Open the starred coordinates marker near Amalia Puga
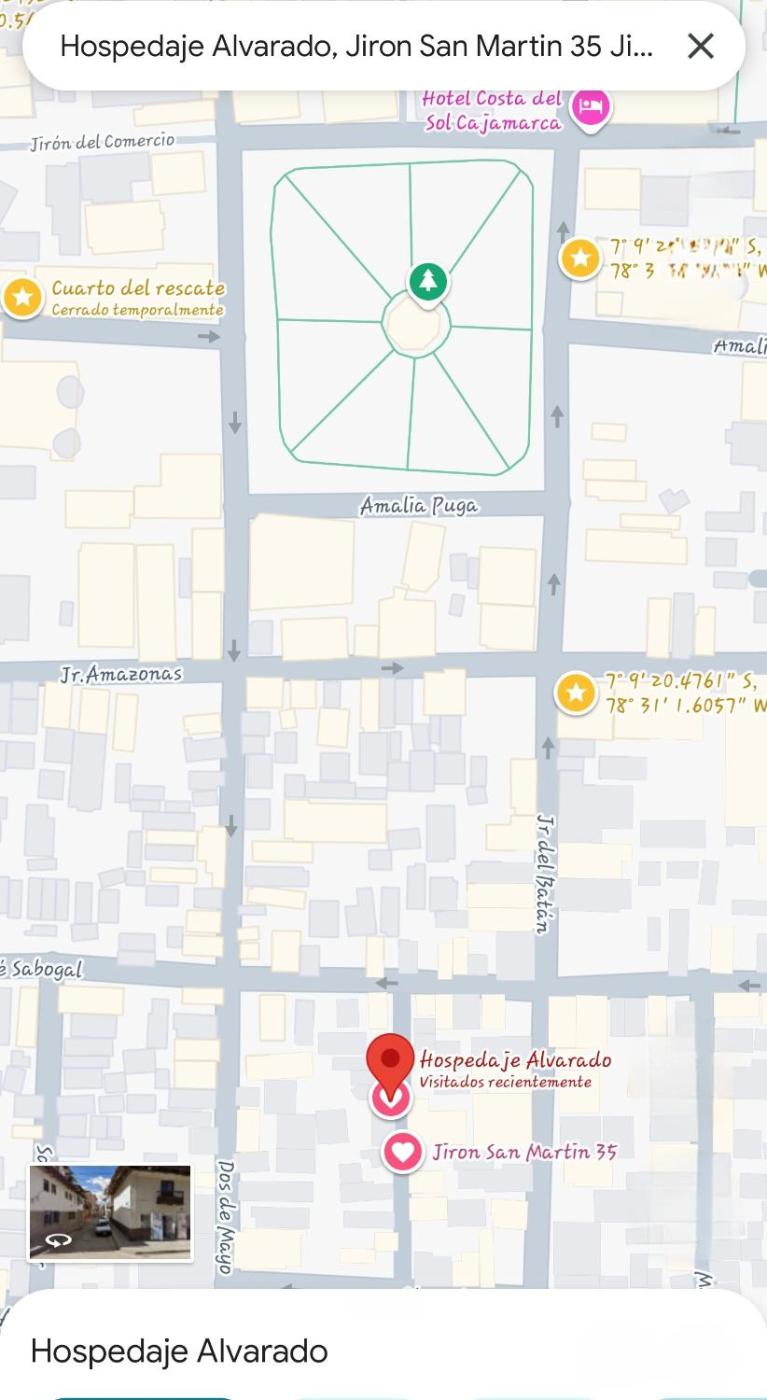767x1400 pixels. coord(580,259)
